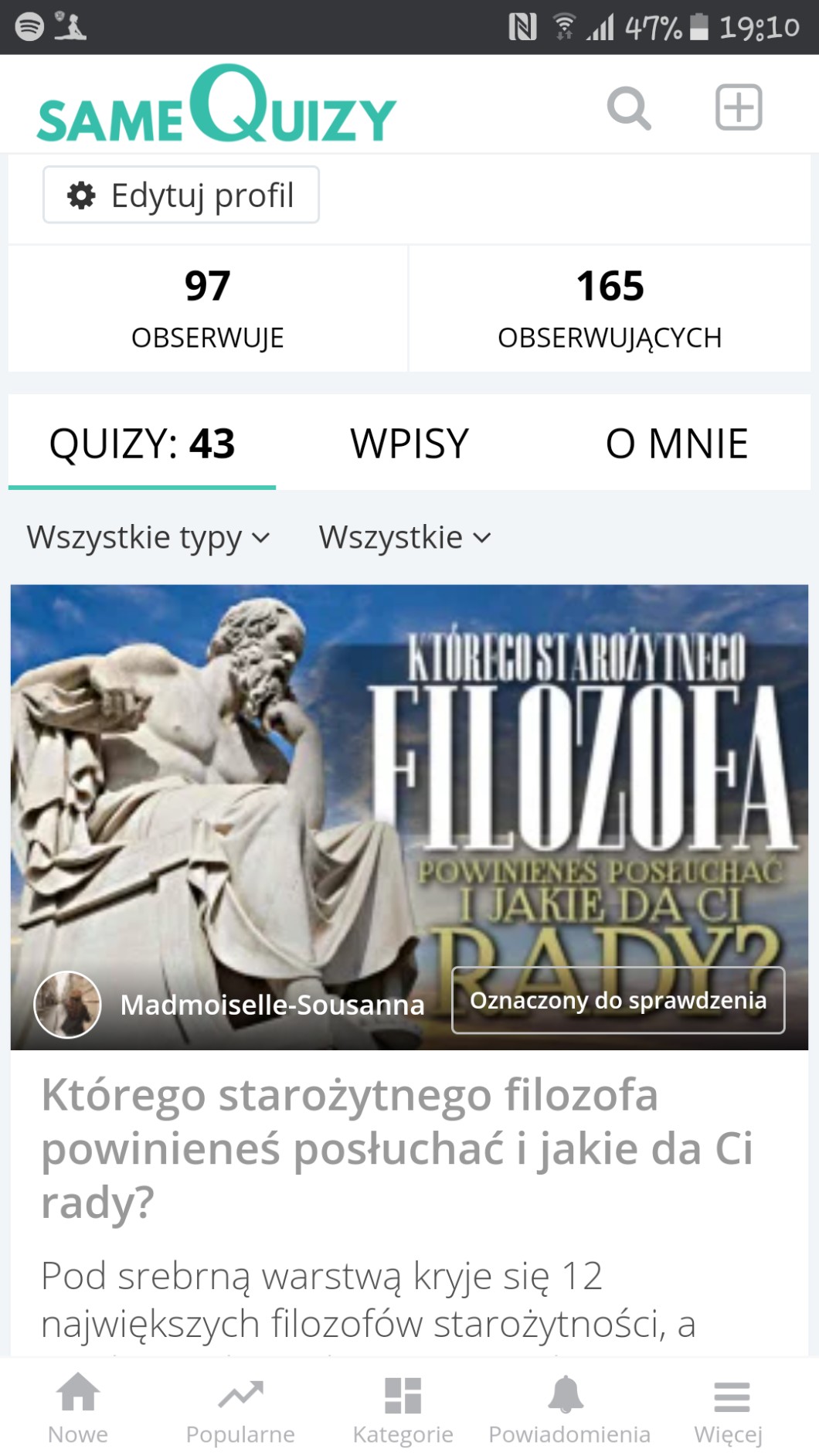The height and width of the screenshot is (1456, 819).
Task: Switch to the O mnie tab
Action: tap(676, 444)
